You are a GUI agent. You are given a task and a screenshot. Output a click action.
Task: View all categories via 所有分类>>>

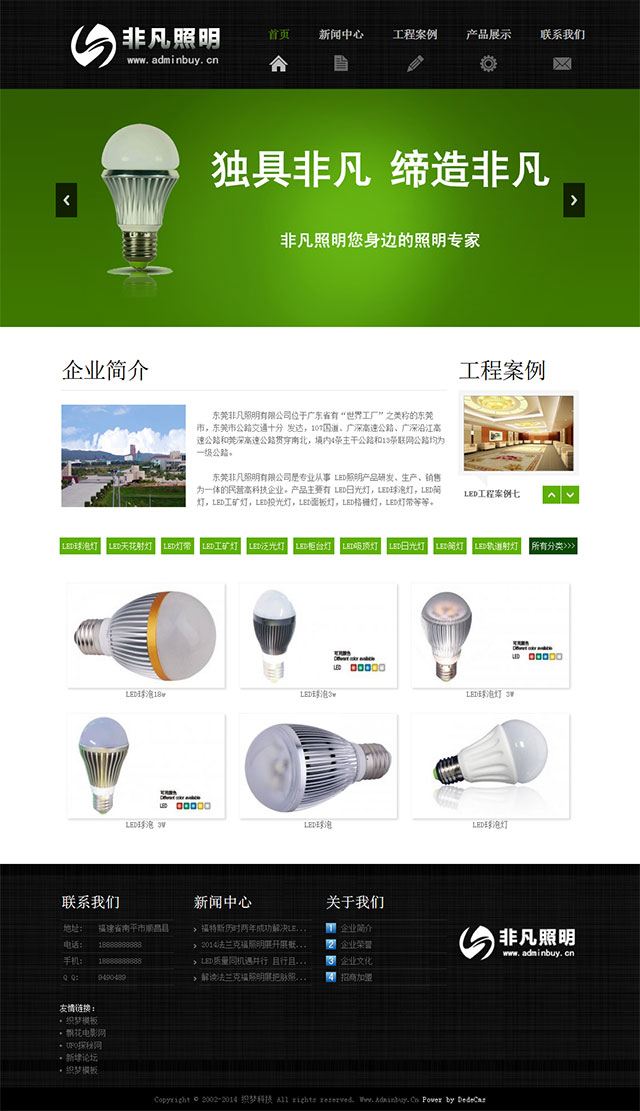click(554, 546)
